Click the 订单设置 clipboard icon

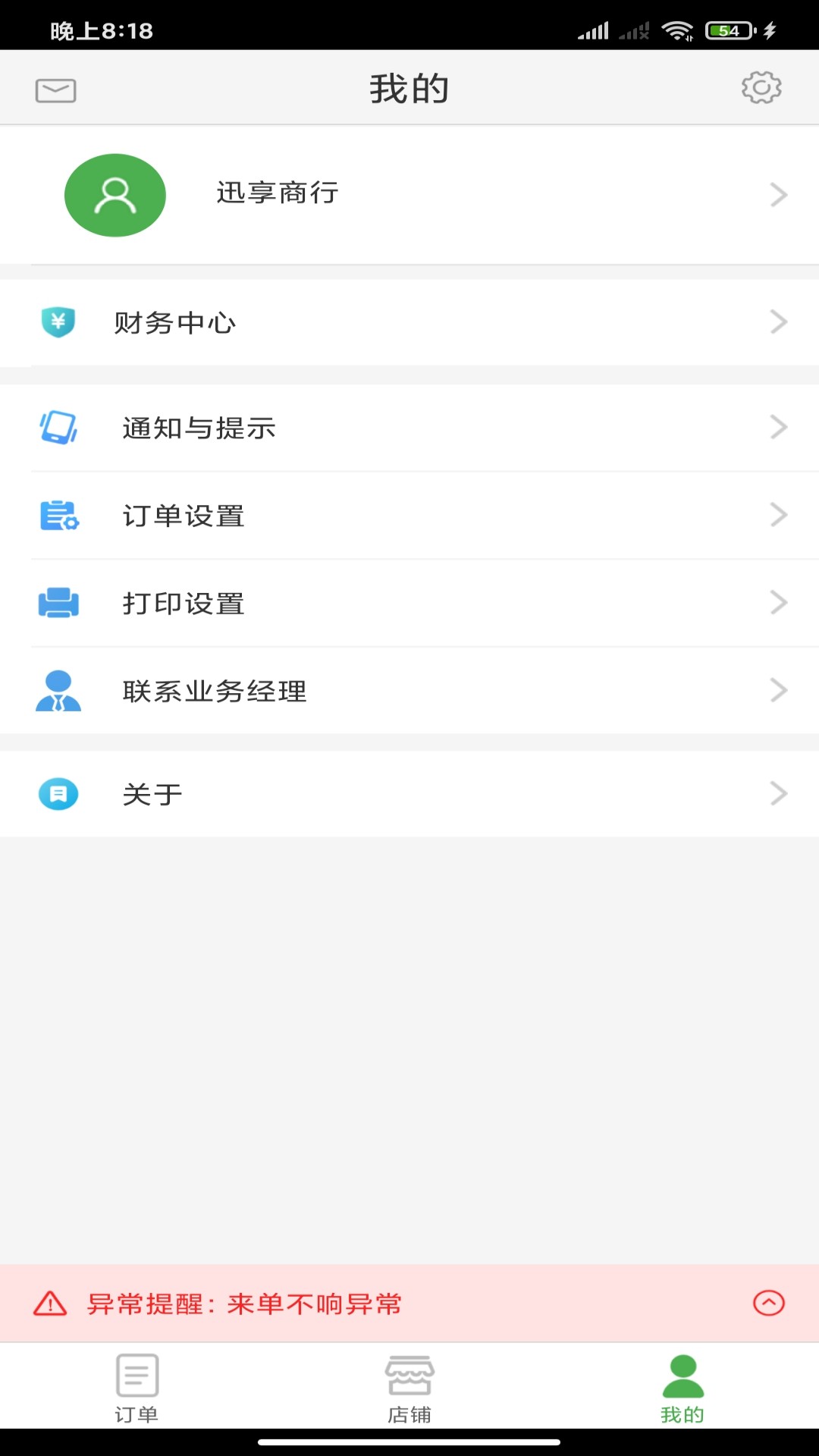point(58,516)
